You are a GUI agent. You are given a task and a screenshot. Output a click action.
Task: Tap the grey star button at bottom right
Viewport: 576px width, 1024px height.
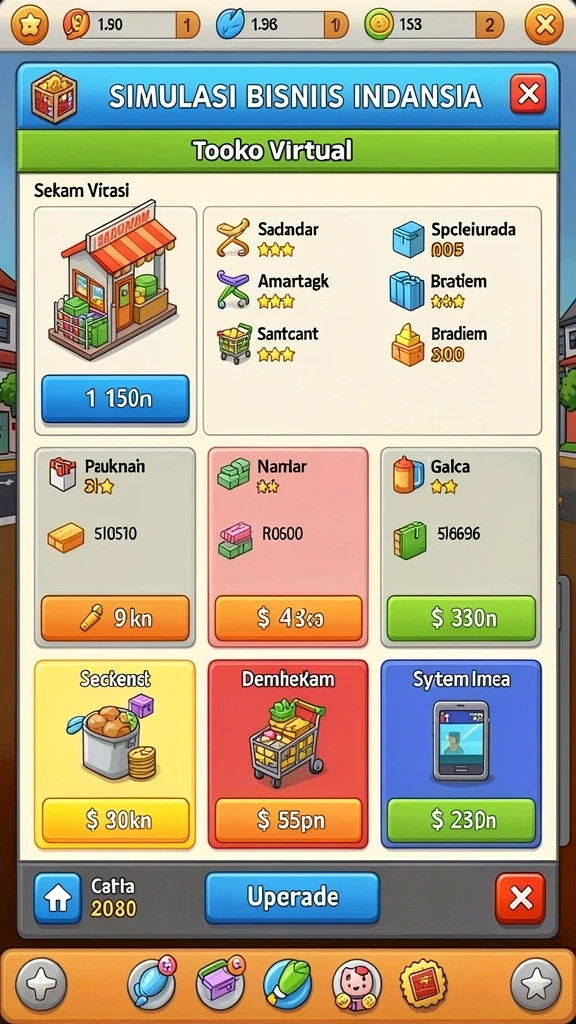pos(536,985)
